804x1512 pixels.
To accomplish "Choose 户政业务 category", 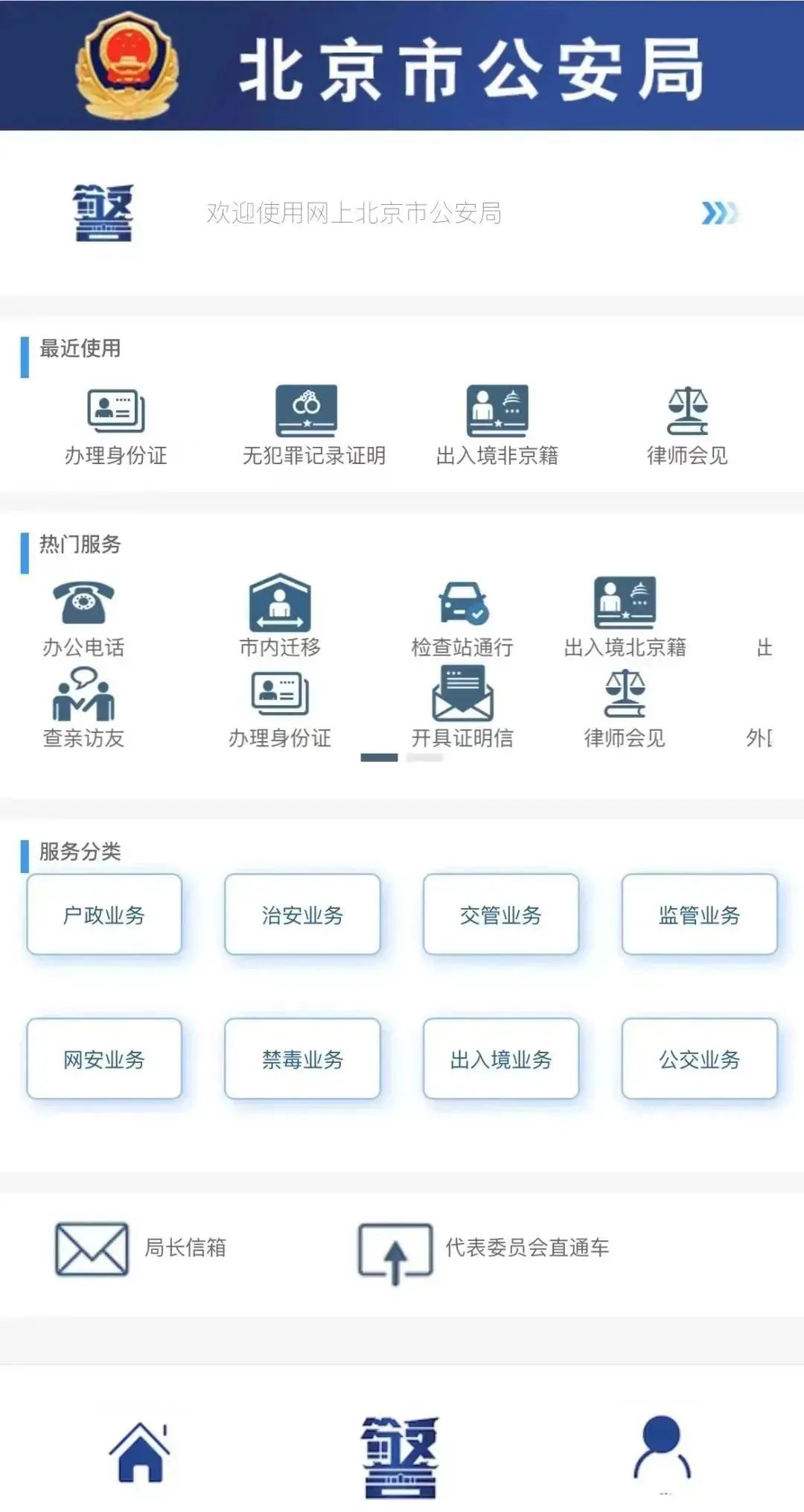I will tap(104, 915).
